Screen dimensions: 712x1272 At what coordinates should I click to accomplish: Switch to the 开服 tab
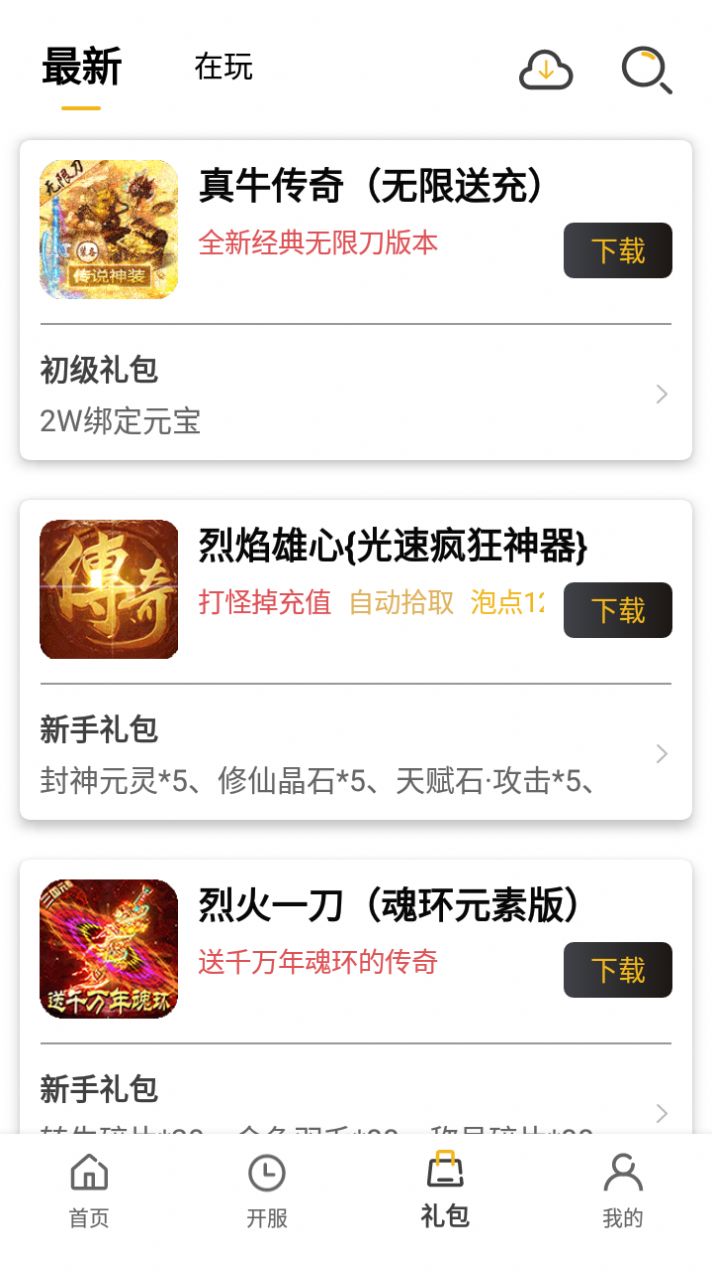[x=267, y=1190]
